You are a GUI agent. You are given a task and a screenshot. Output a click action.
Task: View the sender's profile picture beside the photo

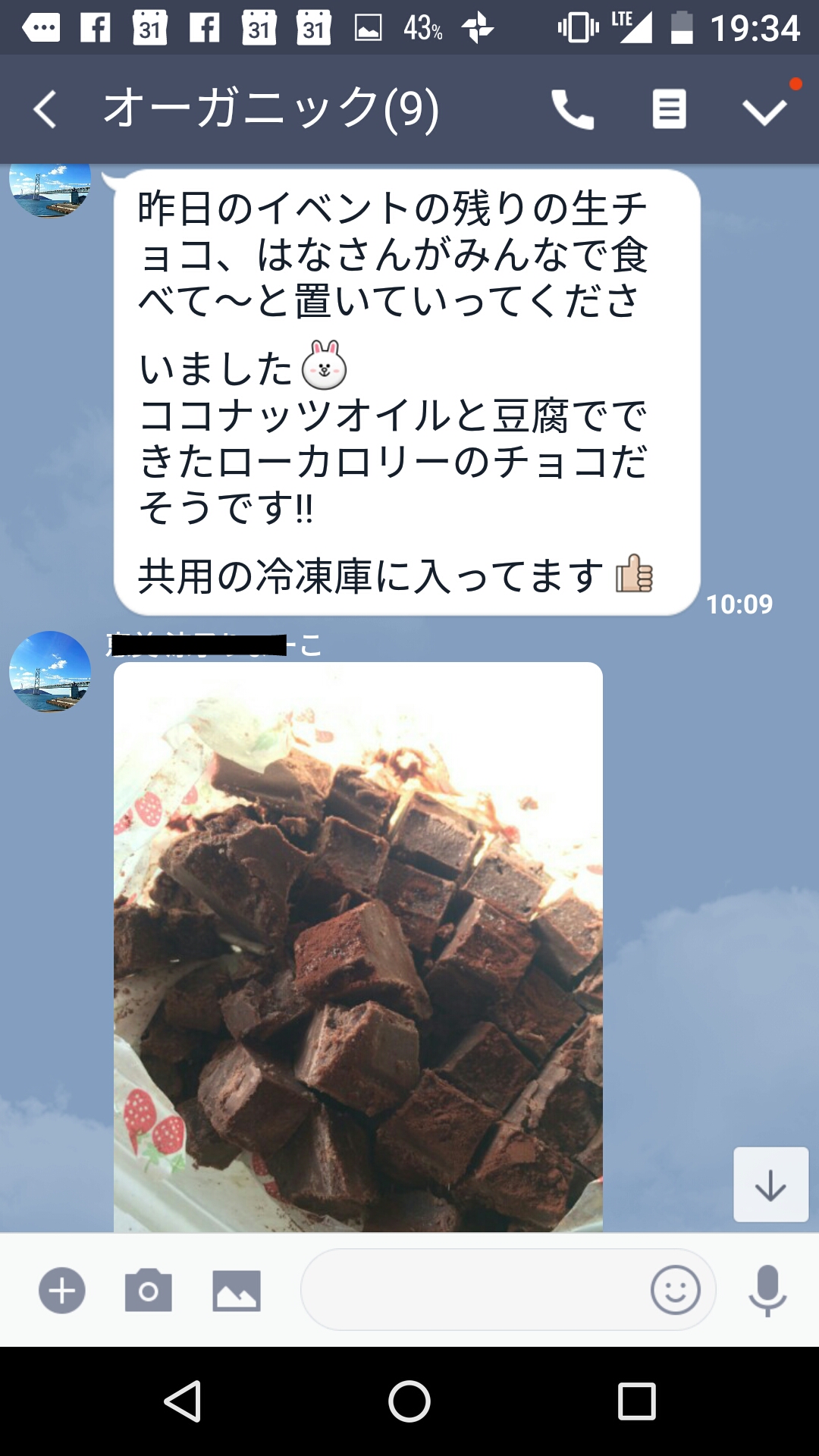[50, 671]
